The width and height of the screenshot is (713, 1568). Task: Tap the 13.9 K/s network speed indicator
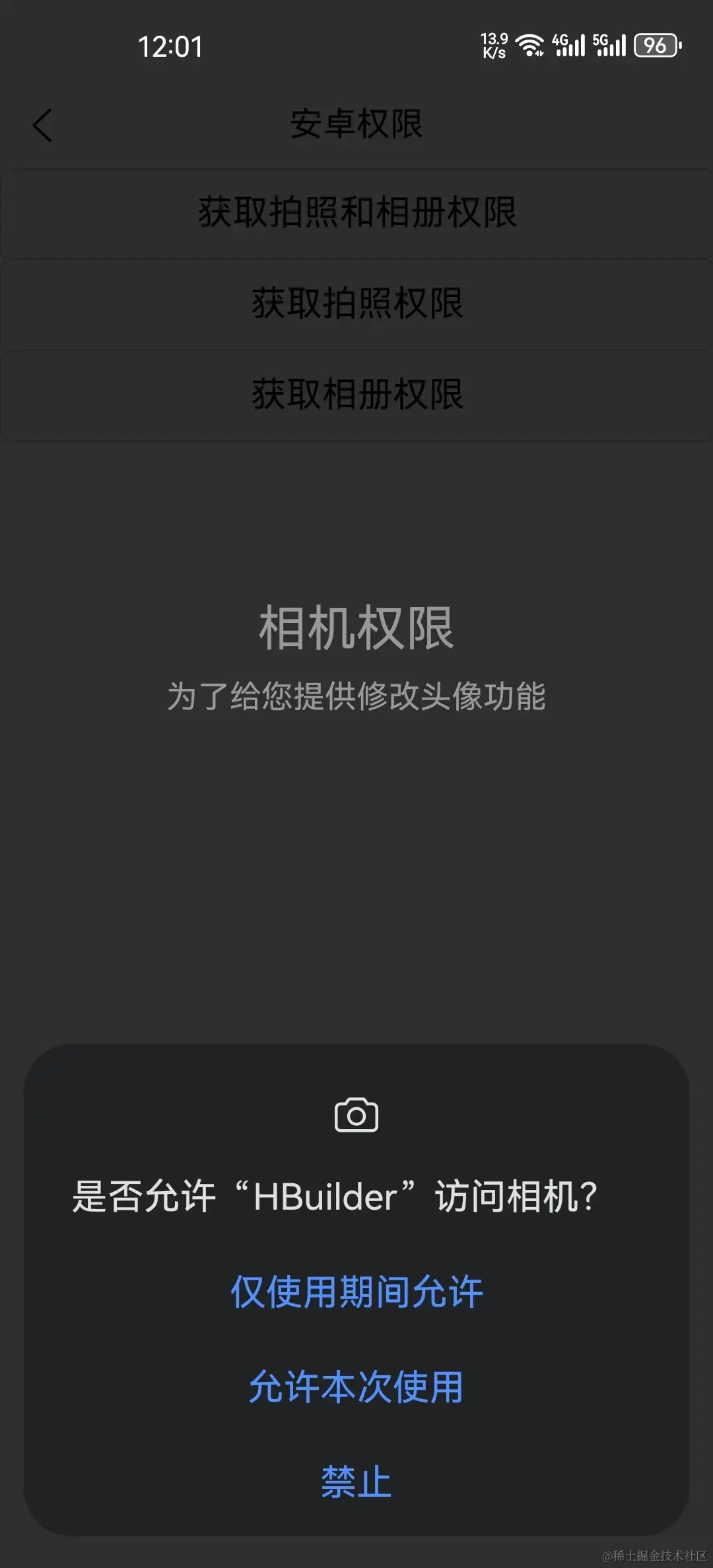pyautogui.click(x=492, y=46)
